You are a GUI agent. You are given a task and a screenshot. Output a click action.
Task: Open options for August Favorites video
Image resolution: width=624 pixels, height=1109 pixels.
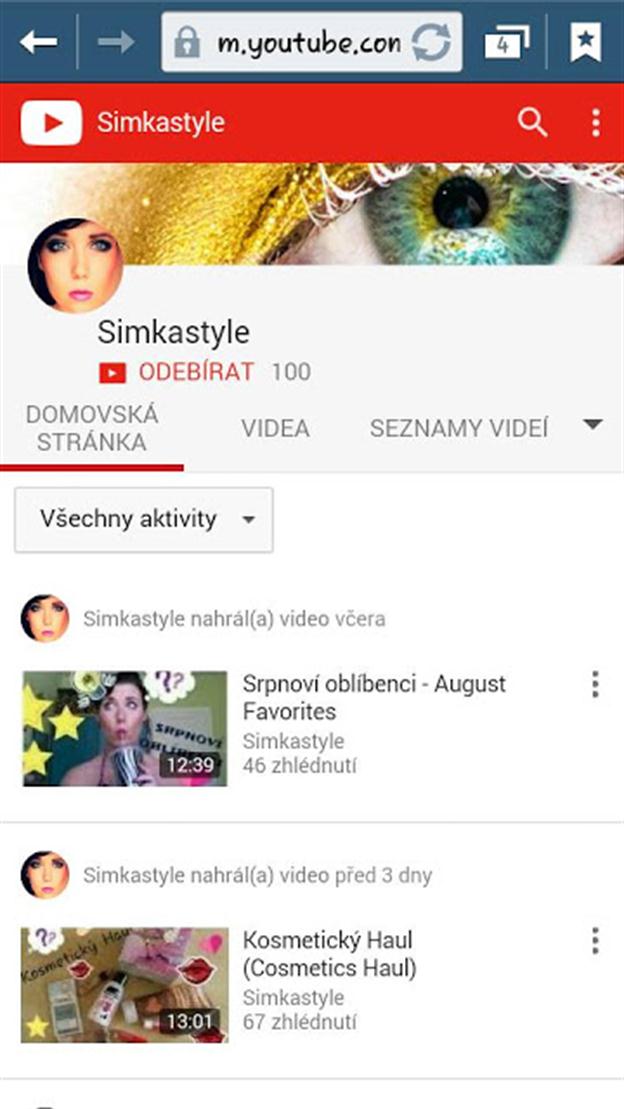point(595,685)
